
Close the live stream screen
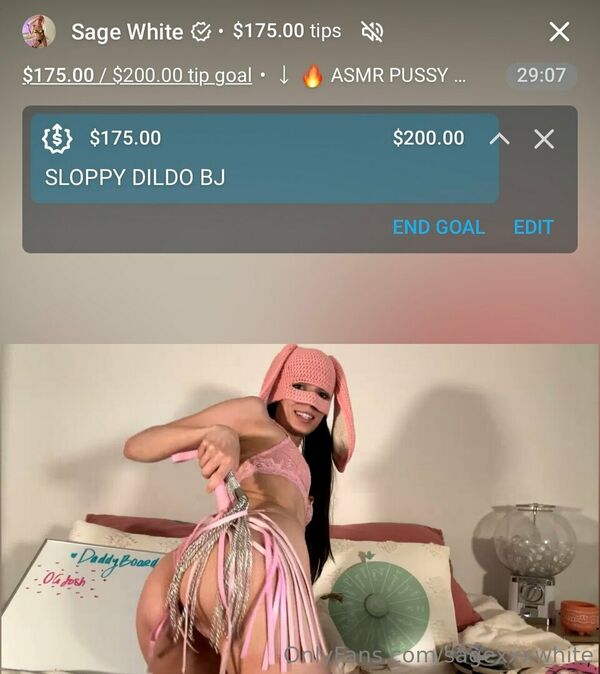point(559,32)
